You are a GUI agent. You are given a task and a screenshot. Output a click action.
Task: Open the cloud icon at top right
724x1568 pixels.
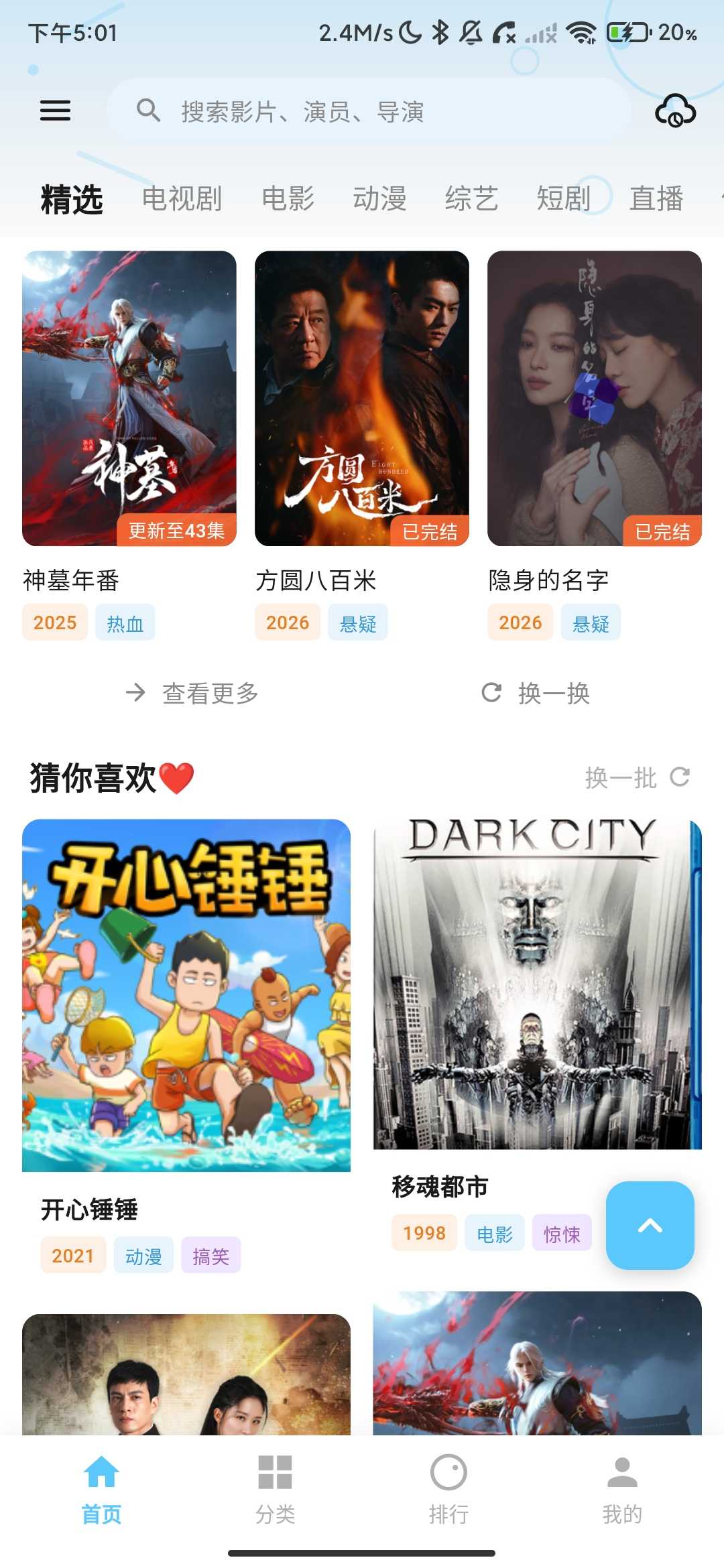(x=675, y=111)
